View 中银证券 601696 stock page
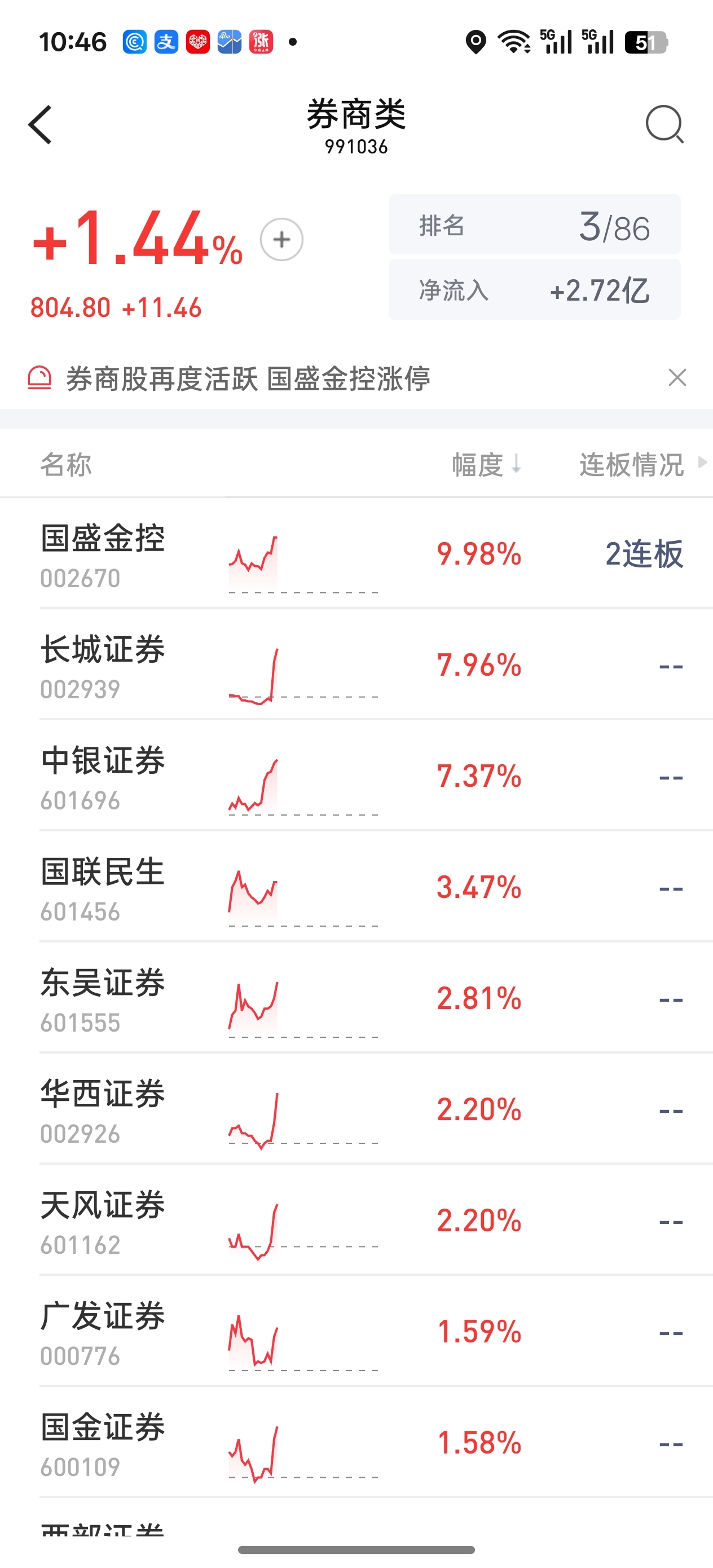713x1568 pixels. pos(356,776)
